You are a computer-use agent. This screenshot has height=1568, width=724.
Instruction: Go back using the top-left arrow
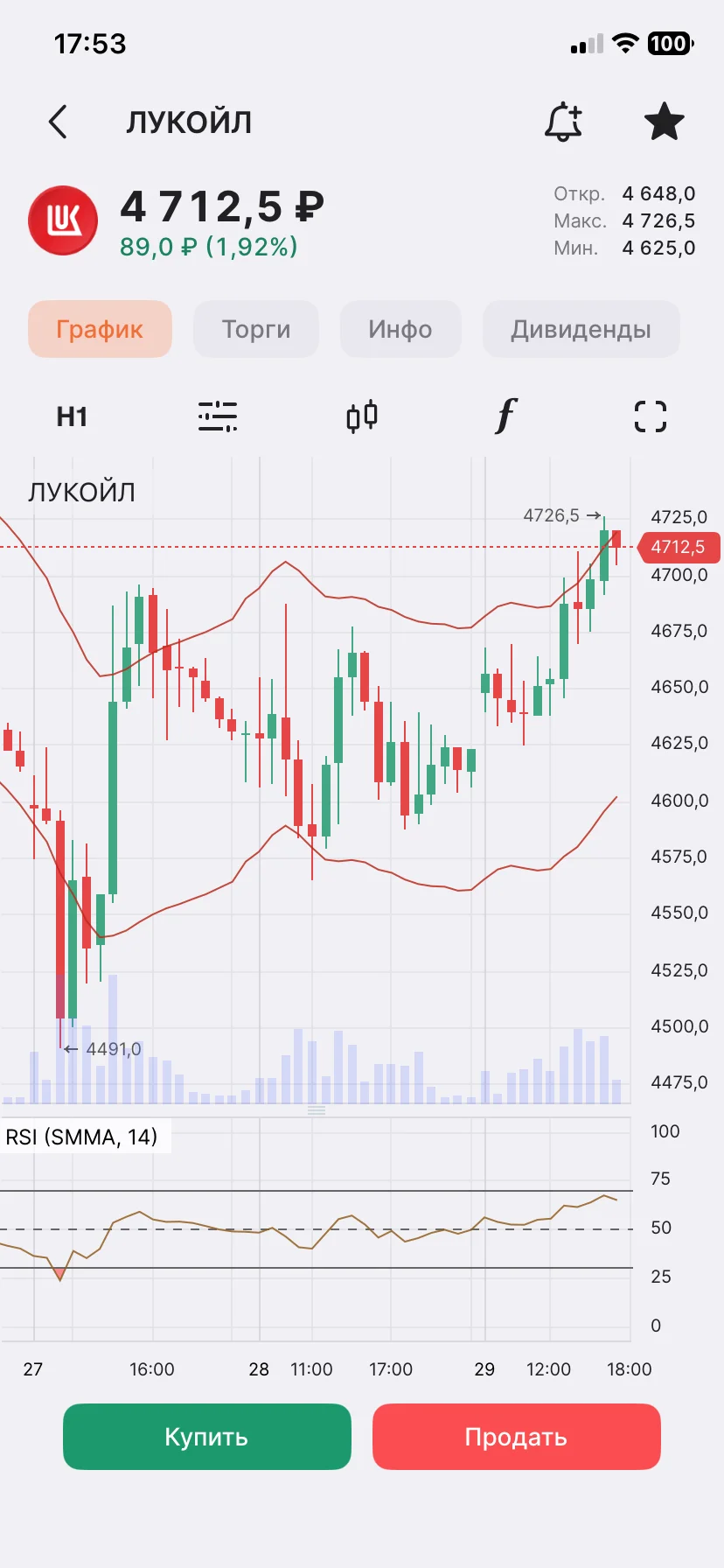coord(58,122)
